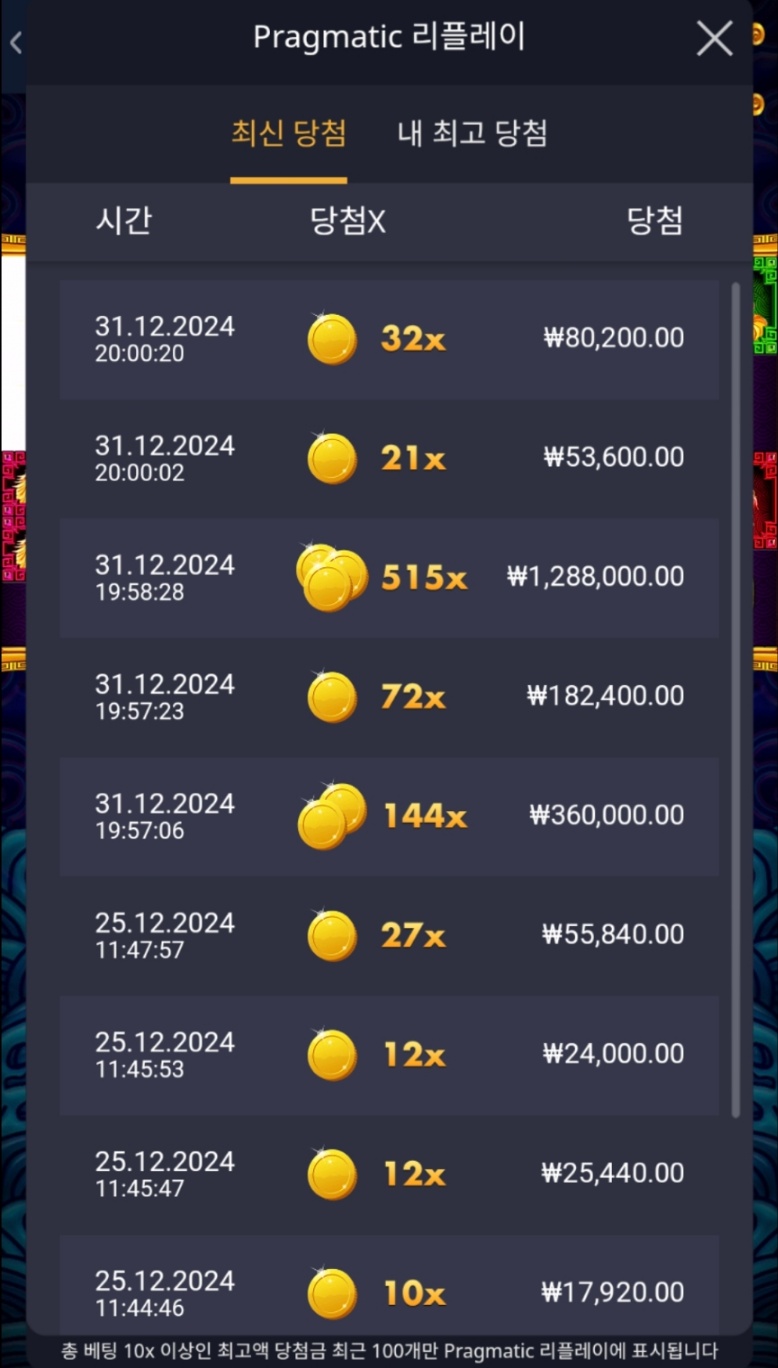Viewport: 778px width, 1368px height.
Task: Open the 27x win replay of ₩55,840.00
Action: coord(389,935)
